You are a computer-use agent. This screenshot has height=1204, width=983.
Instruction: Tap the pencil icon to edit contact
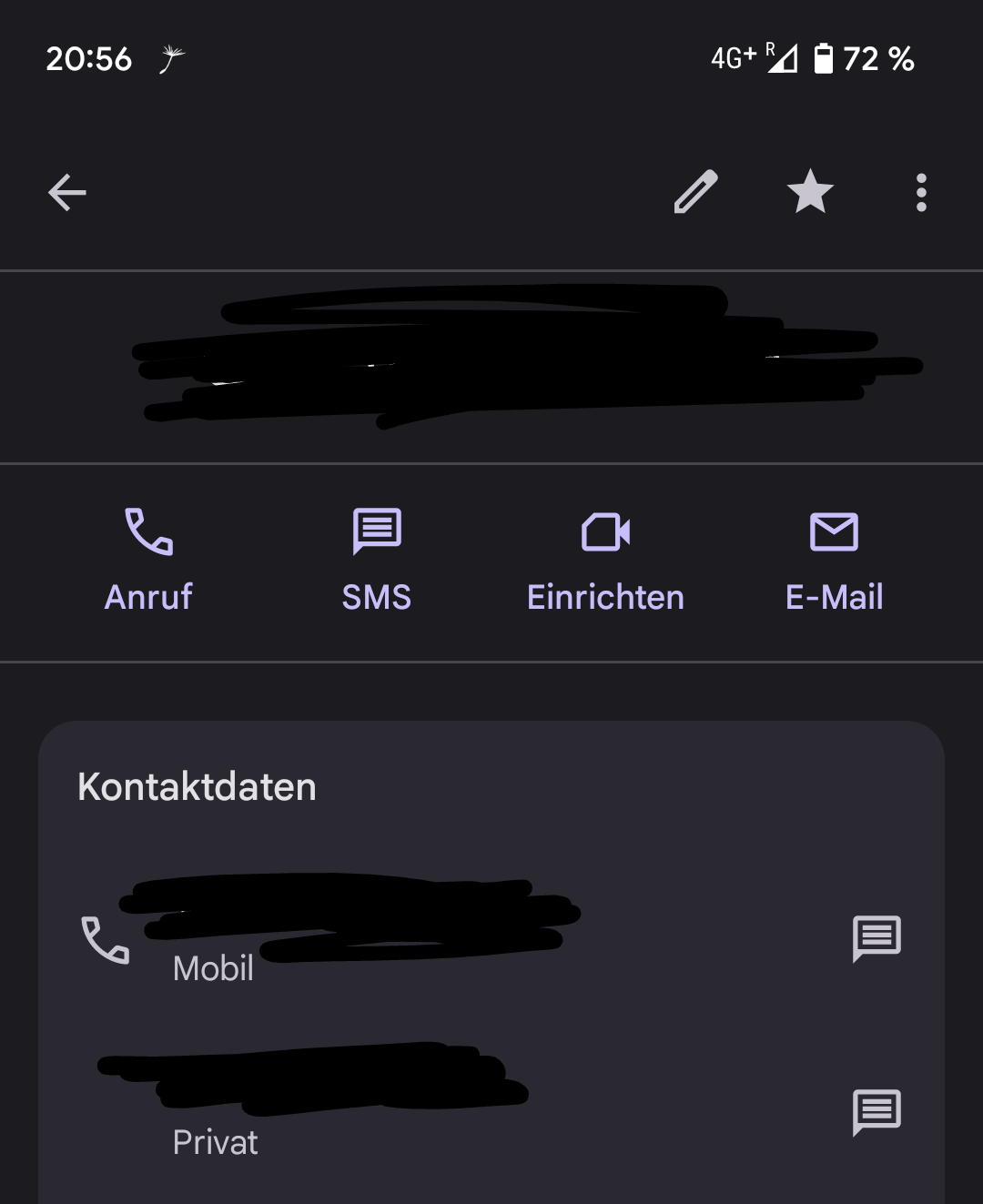pos(696,191)
